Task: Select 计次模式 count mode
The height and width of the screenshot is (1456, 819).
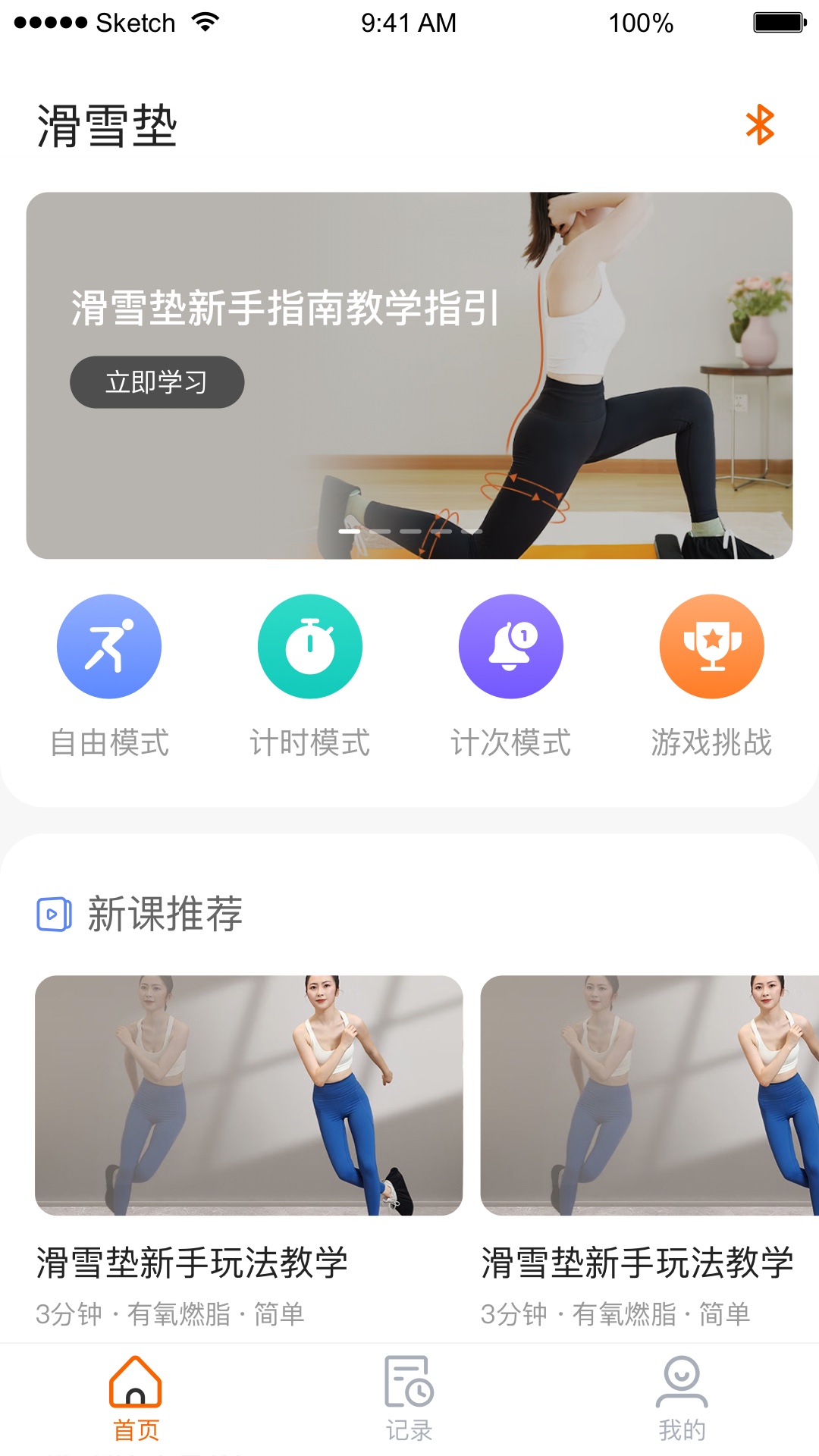Action: 511,646
